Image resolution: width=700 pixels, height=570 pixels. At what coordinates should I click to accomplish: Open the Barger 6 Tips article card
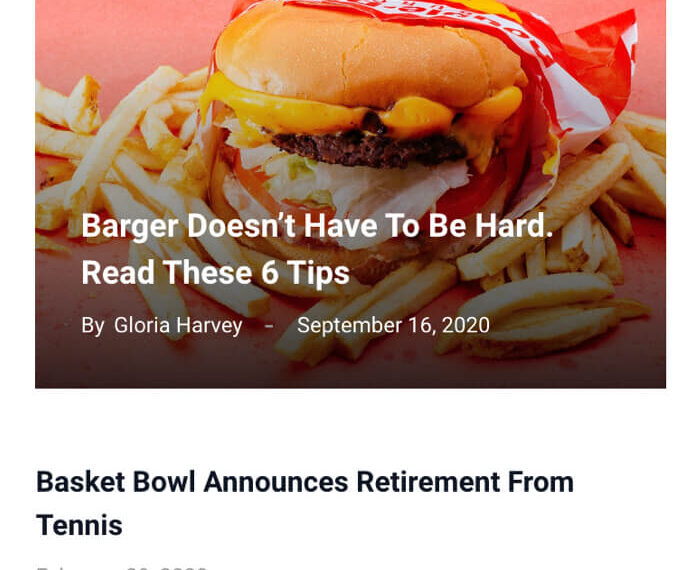pos(316,248)
